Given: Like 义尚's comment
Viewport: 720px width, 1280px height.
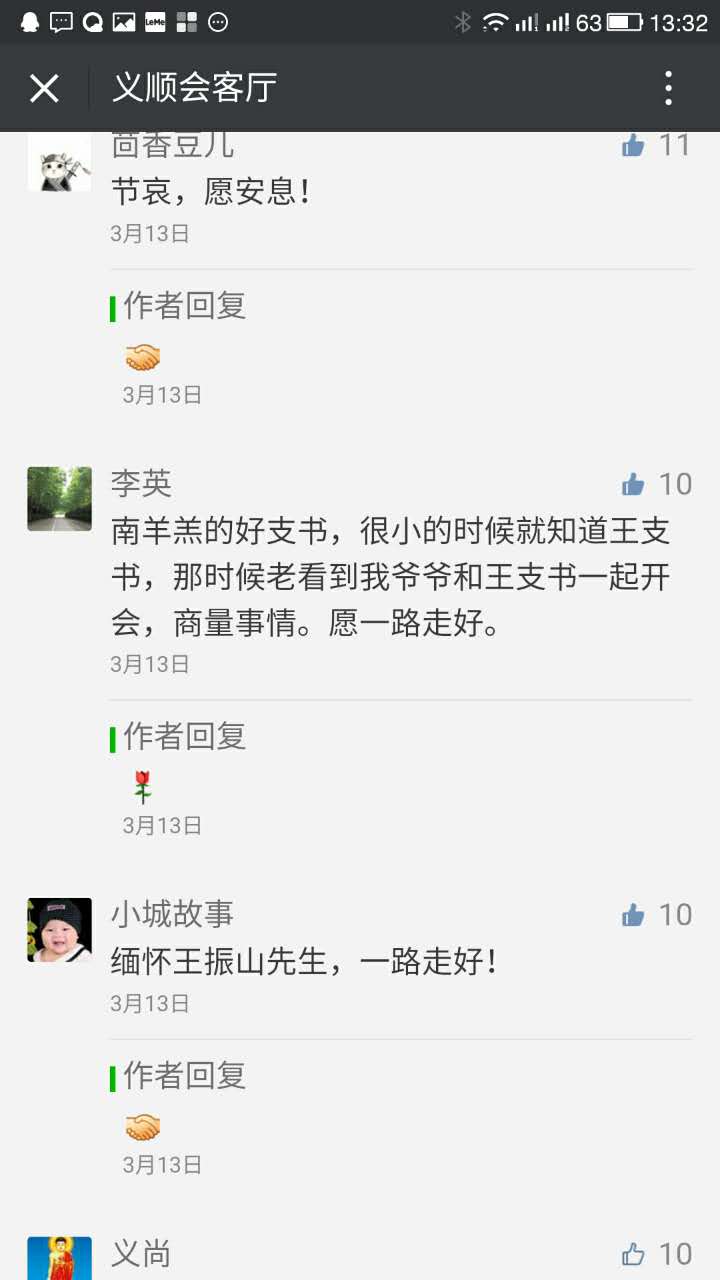Looking at the screenshot, I should pos(633,1254).
